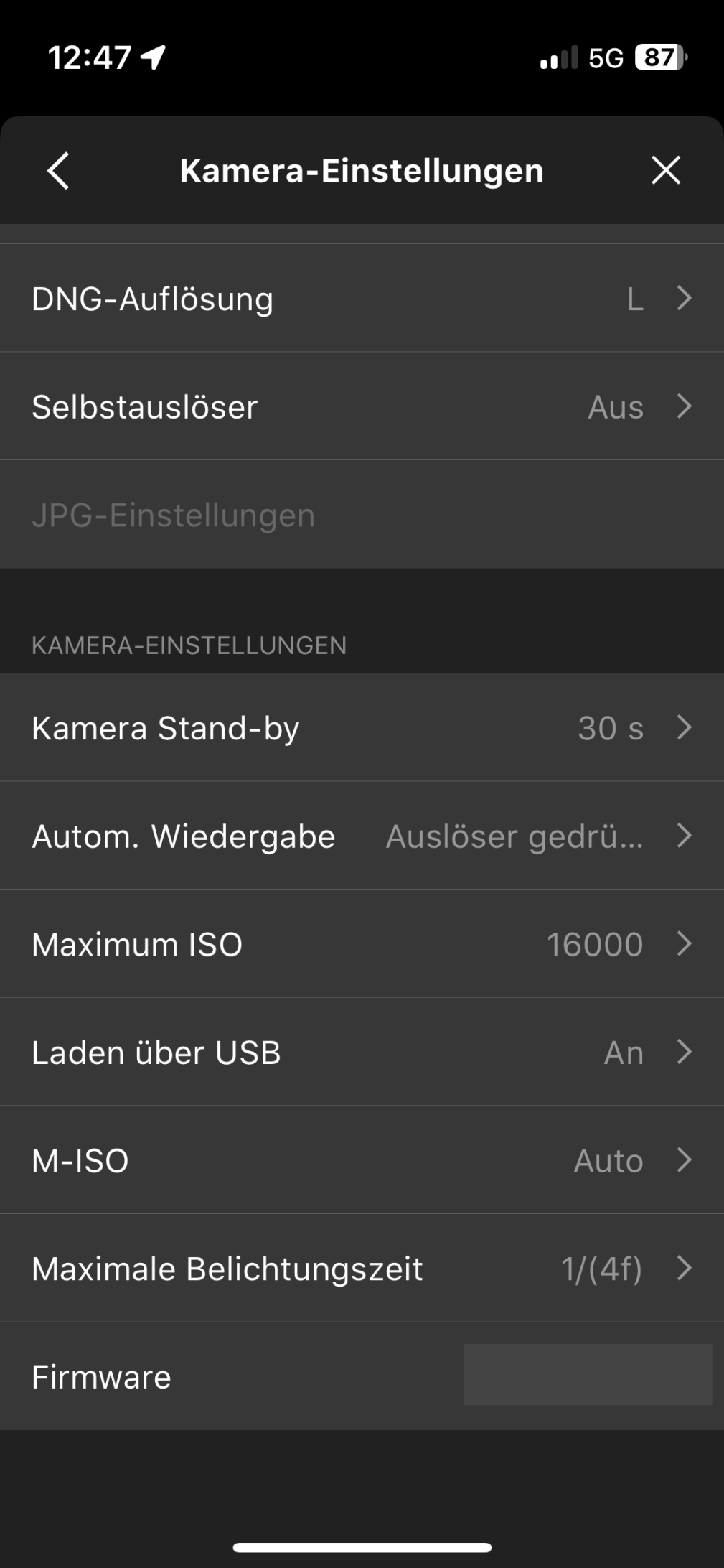
Task: Adjust the Maximum ISO value
Action: (362, 944)
